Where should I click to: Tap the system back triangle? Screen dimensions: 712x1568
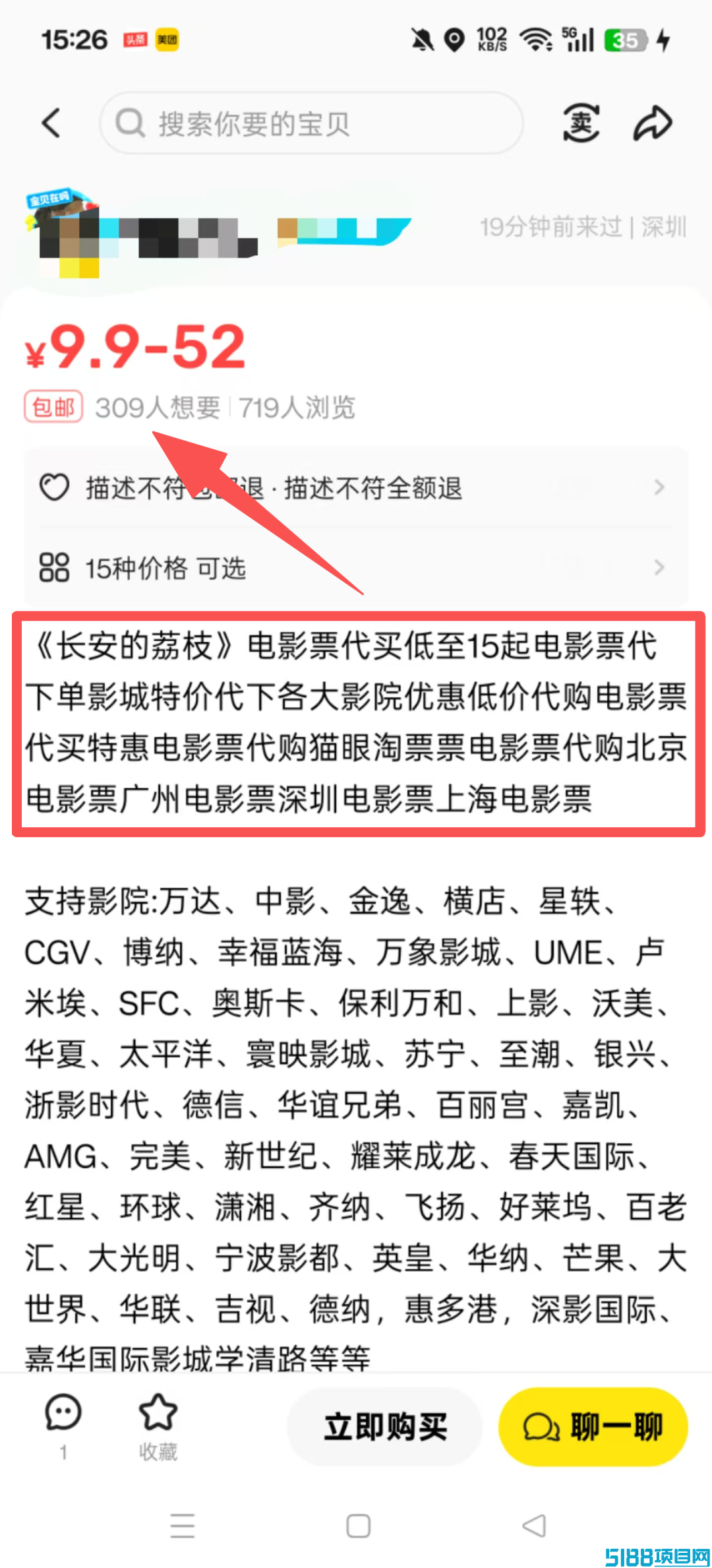click(x=534, y=1526)
